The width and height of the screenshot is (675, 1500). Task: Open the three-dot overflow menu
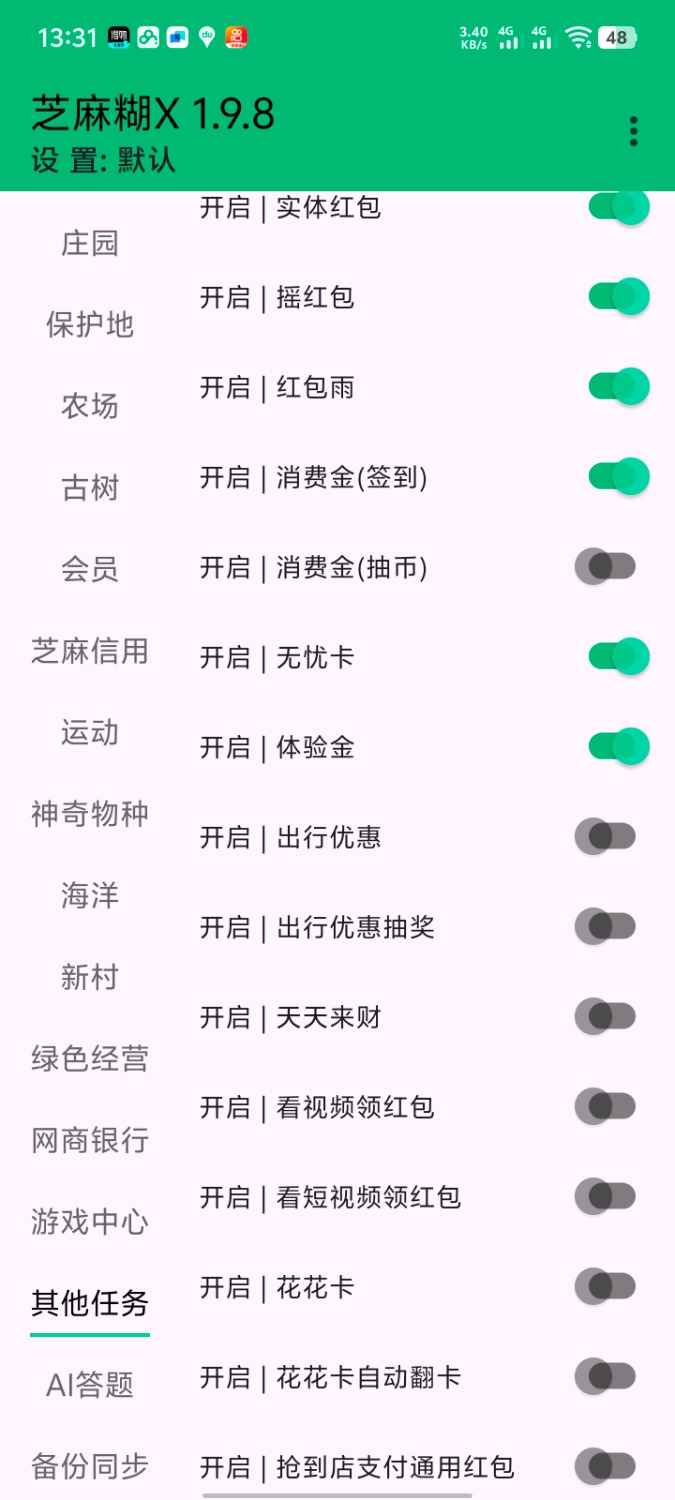point(633,131)
